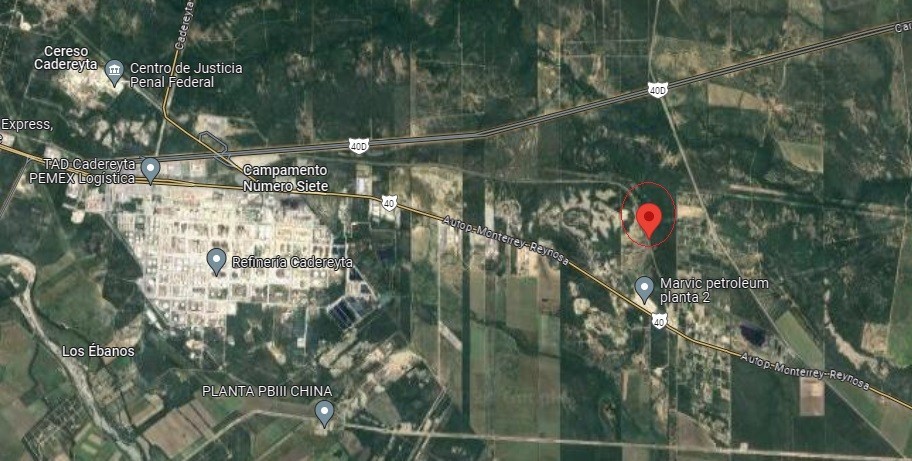Open the PLANTA PBIII CHINA pin
This screenshot has height=461, width=912.
coord(324,411)
